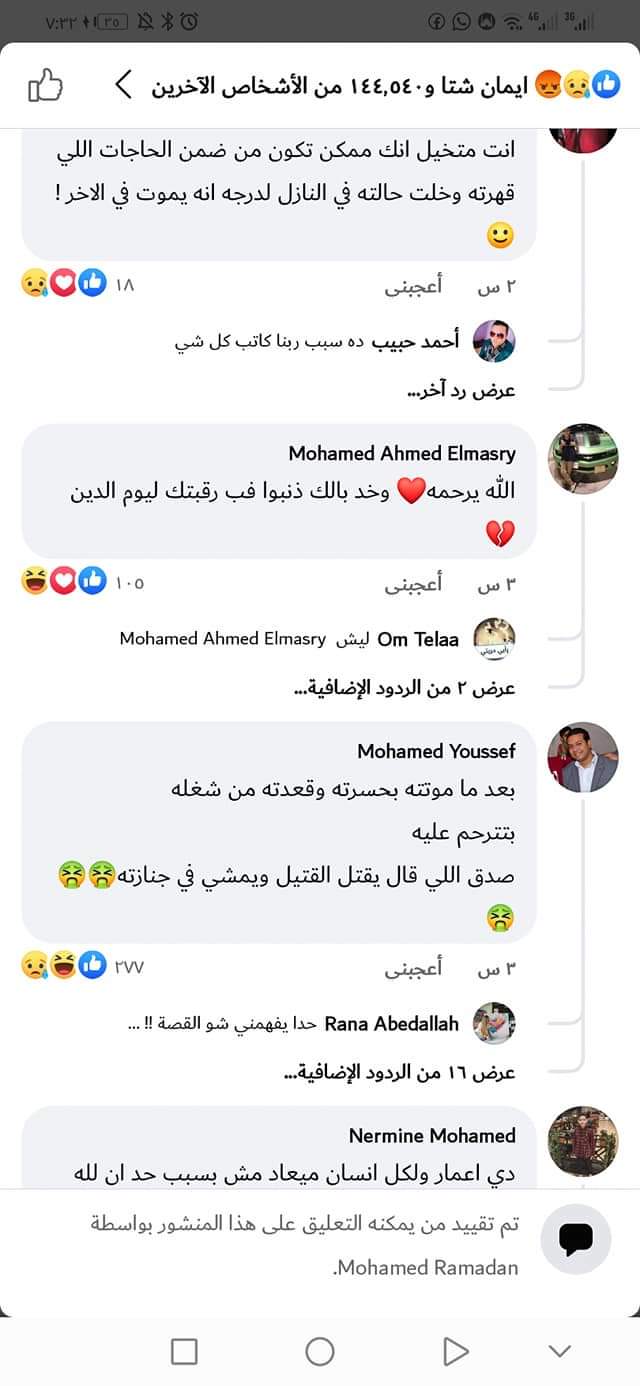This screenshot has height=1386, width=640.
Task: Like Mohamed Ahmed Elmasry's comment
Action: [x=414, y=583]
